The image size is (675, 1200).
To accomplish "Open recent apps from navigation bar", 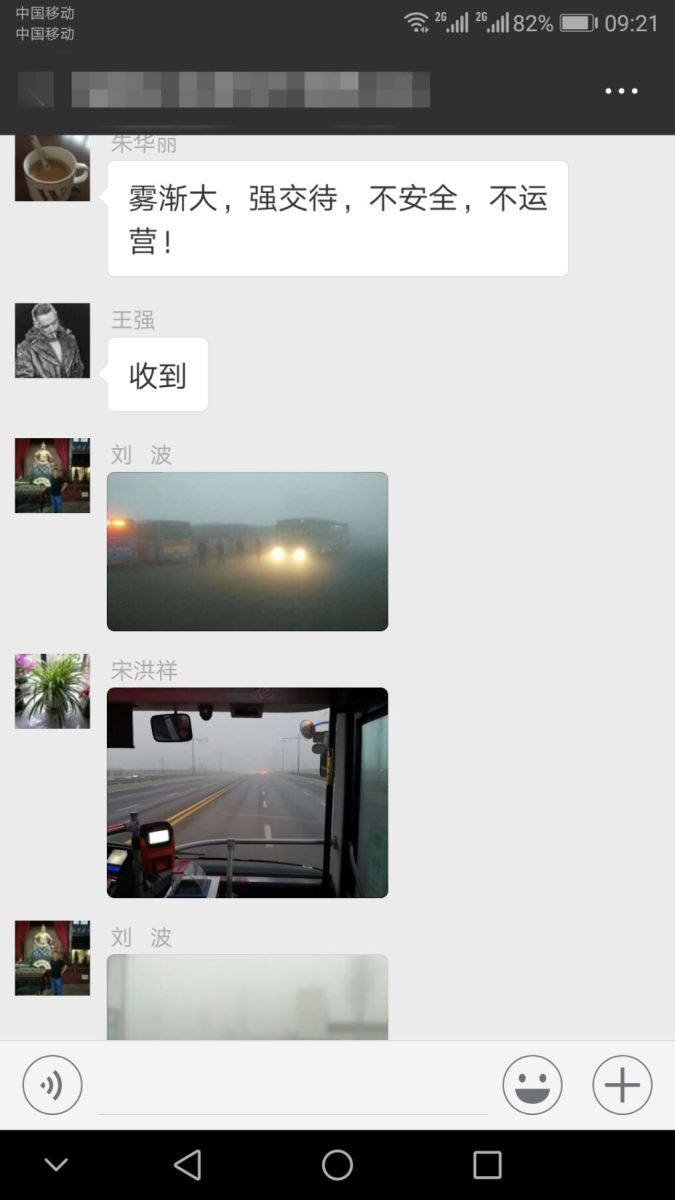I will point(487,1165).
